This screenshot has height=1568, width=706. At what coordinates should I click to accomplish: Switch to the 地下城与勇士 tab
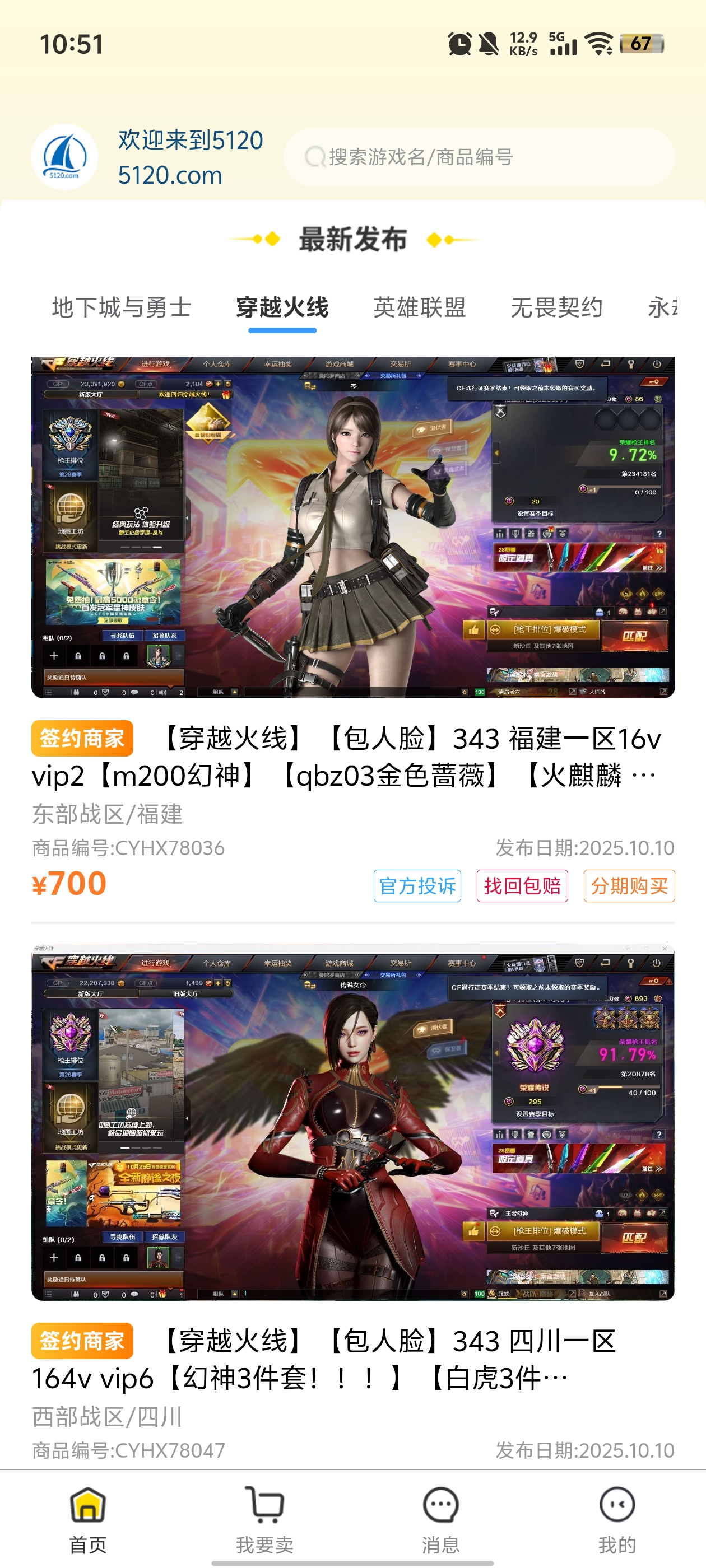coord(122,307)
